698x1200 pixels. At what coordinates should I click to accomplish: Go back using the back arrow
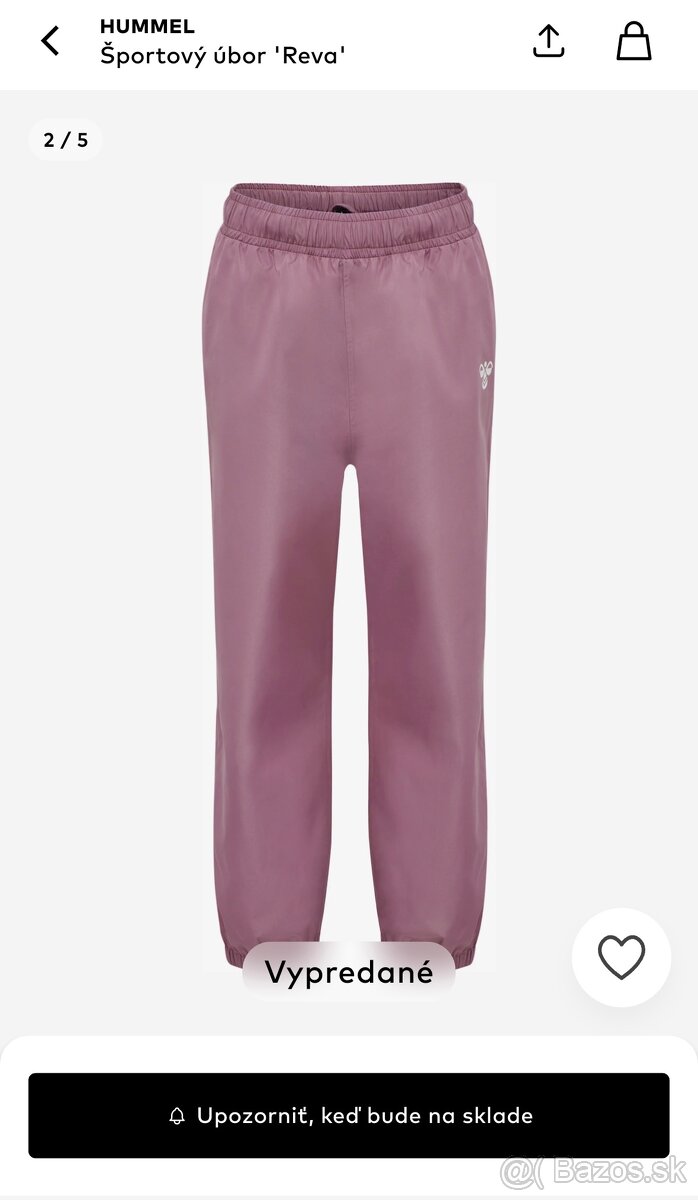[50, 41]
